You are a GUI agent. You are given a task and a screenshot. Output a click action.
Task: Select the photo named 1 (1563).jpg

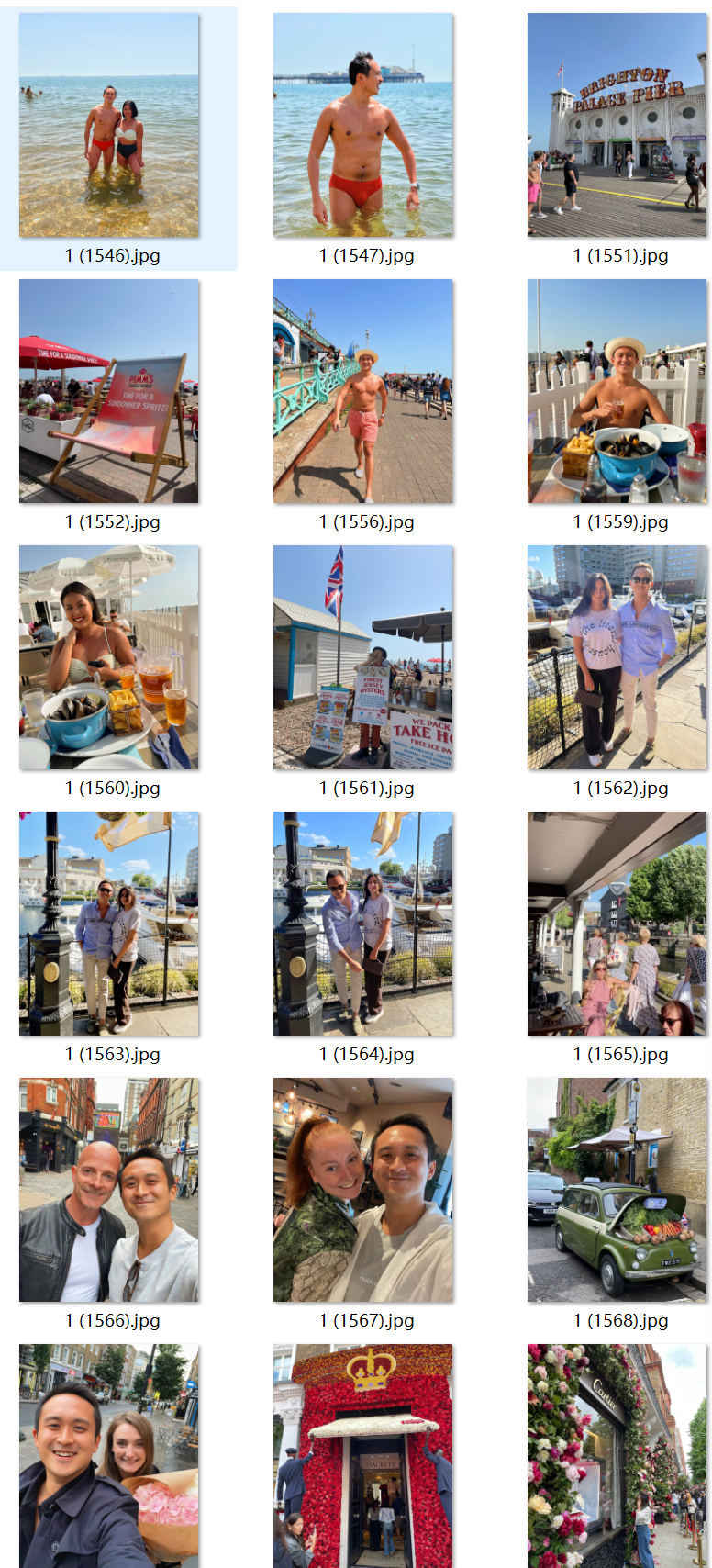pyautogui.click(x=109, y=924)
